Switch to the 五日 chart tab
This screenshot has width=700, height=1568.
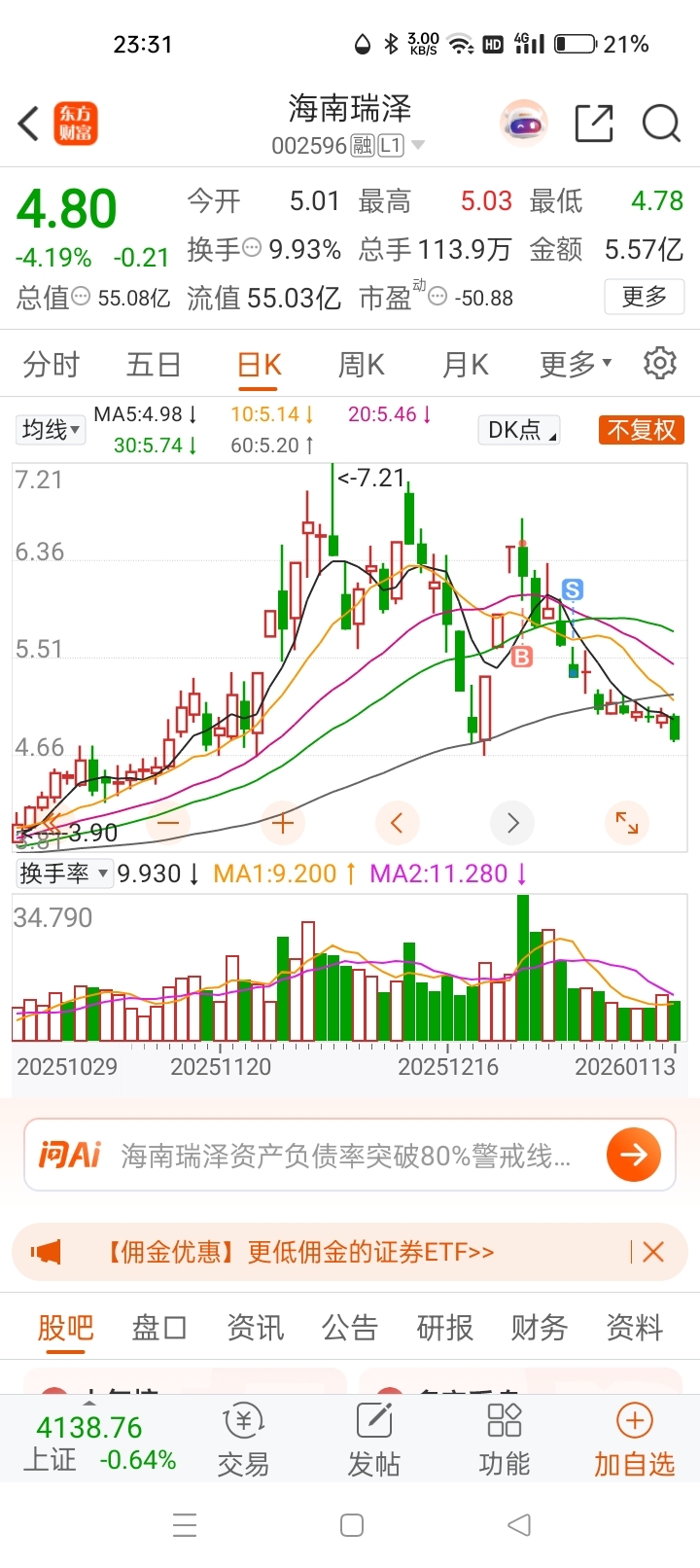(x=154, y=365)
